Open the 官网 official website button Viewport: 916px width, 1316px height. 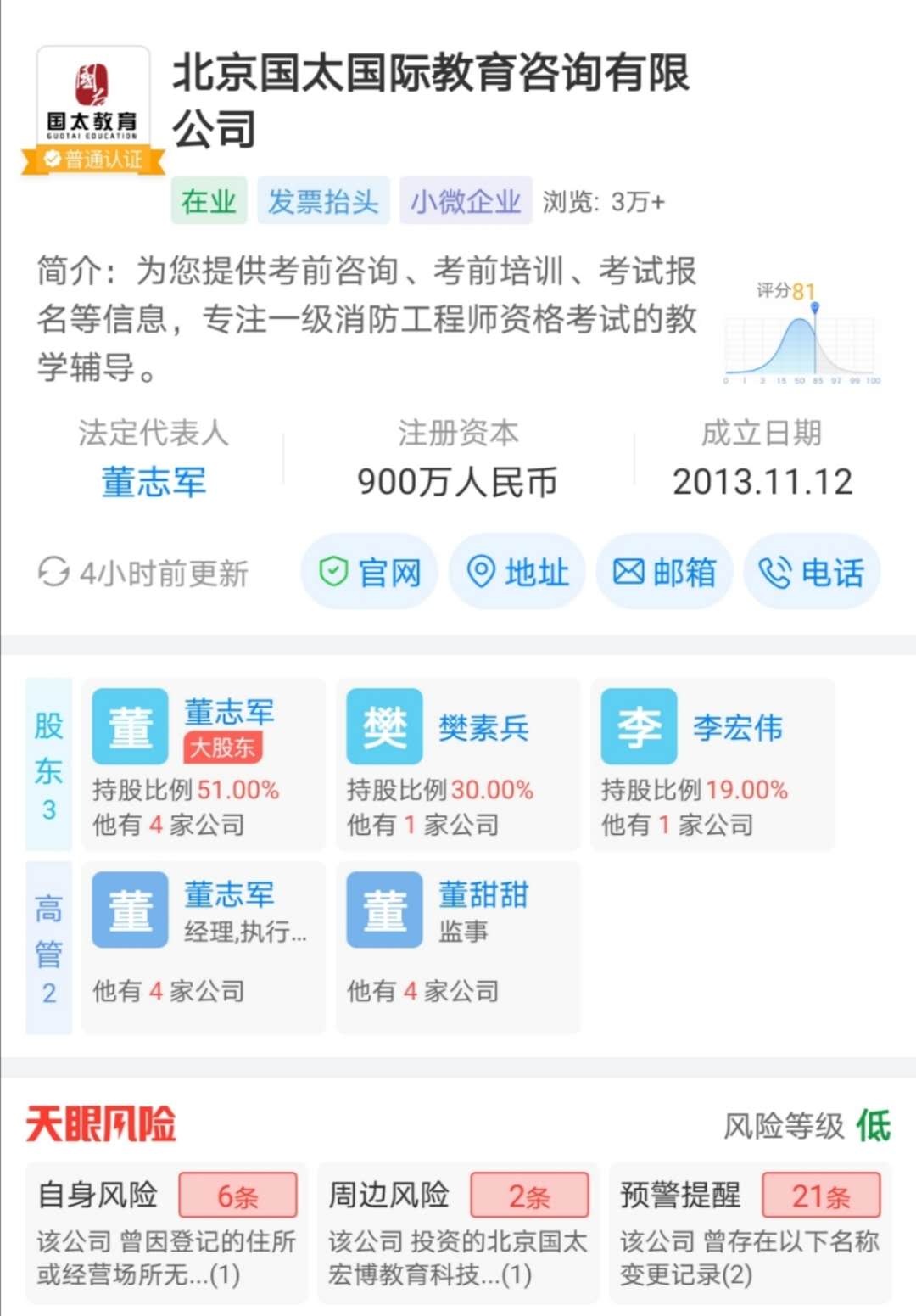click(369, 572)
